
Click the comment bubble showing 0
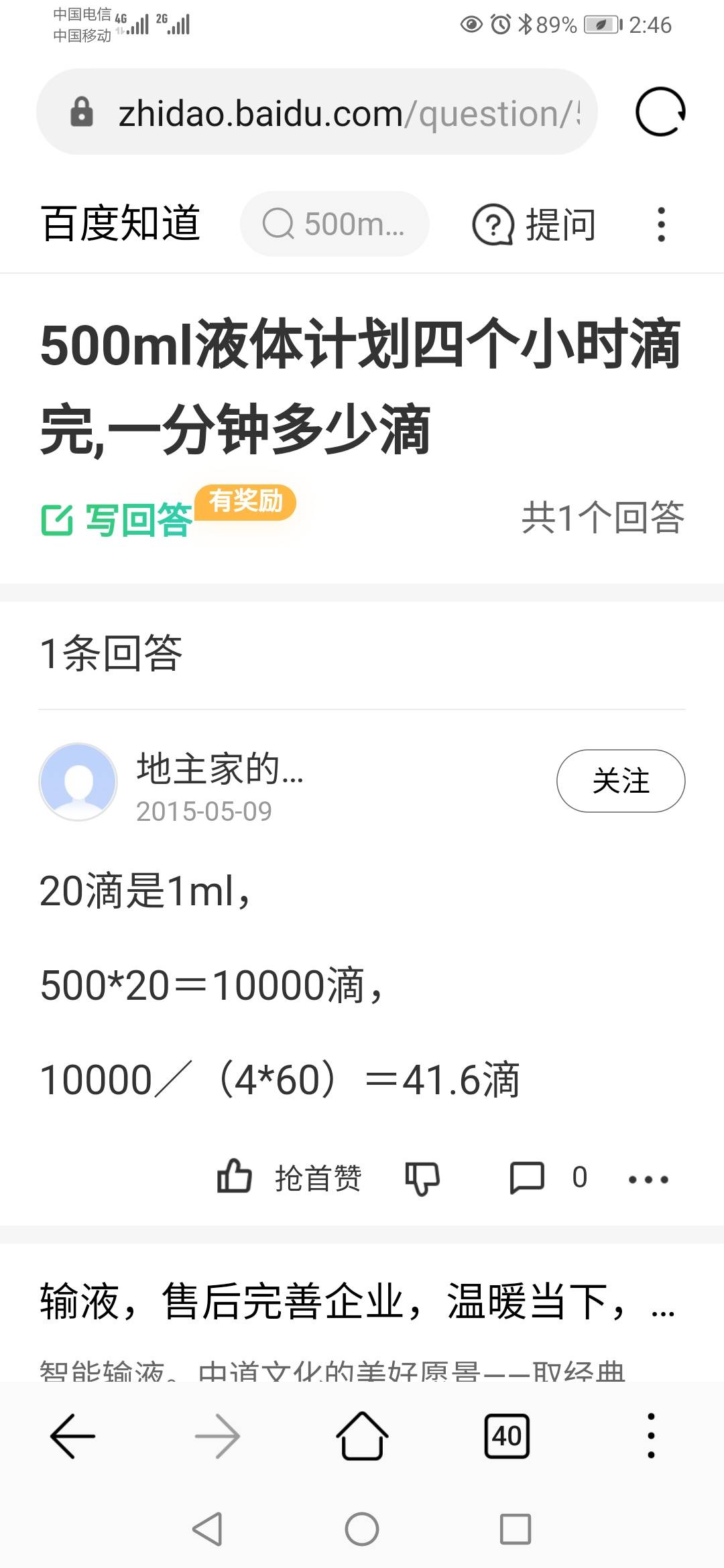click(529, 1178)
